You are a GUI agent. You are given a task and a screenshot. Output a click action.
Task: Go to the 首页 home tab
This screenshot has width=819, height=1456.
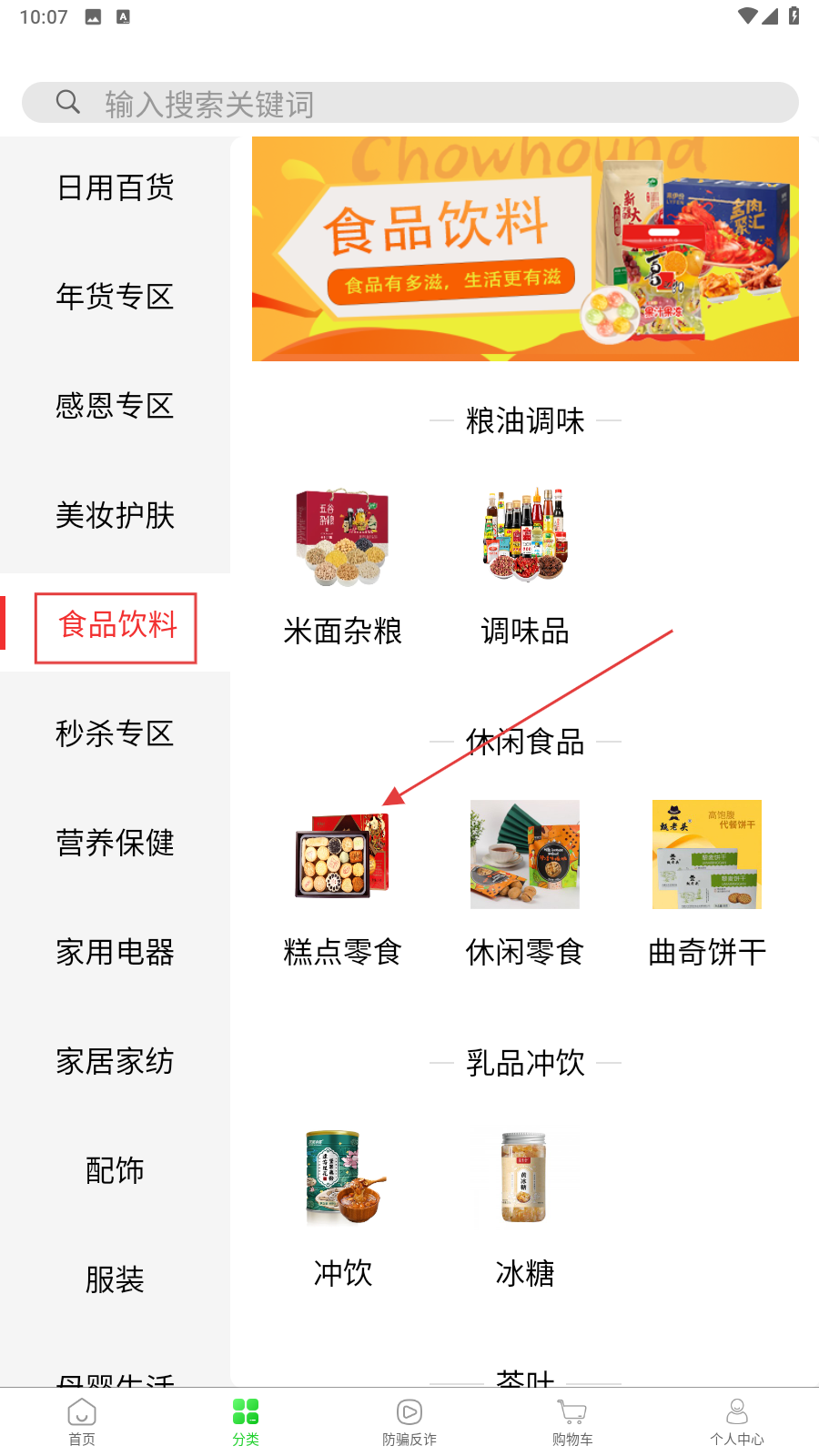[x=82, y=1421]
